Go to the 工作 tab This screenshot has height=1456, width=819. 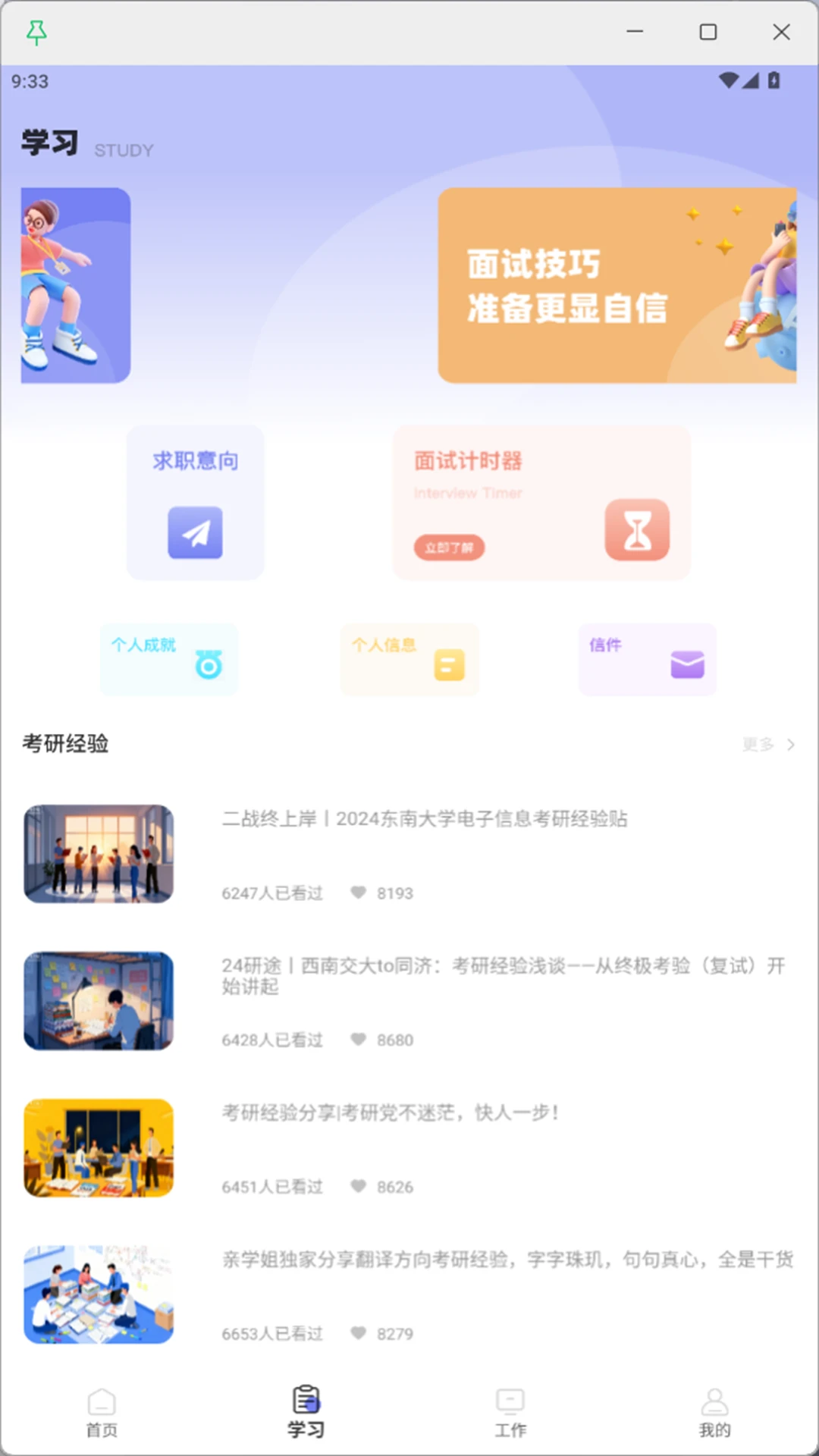tap(510, 1413)
